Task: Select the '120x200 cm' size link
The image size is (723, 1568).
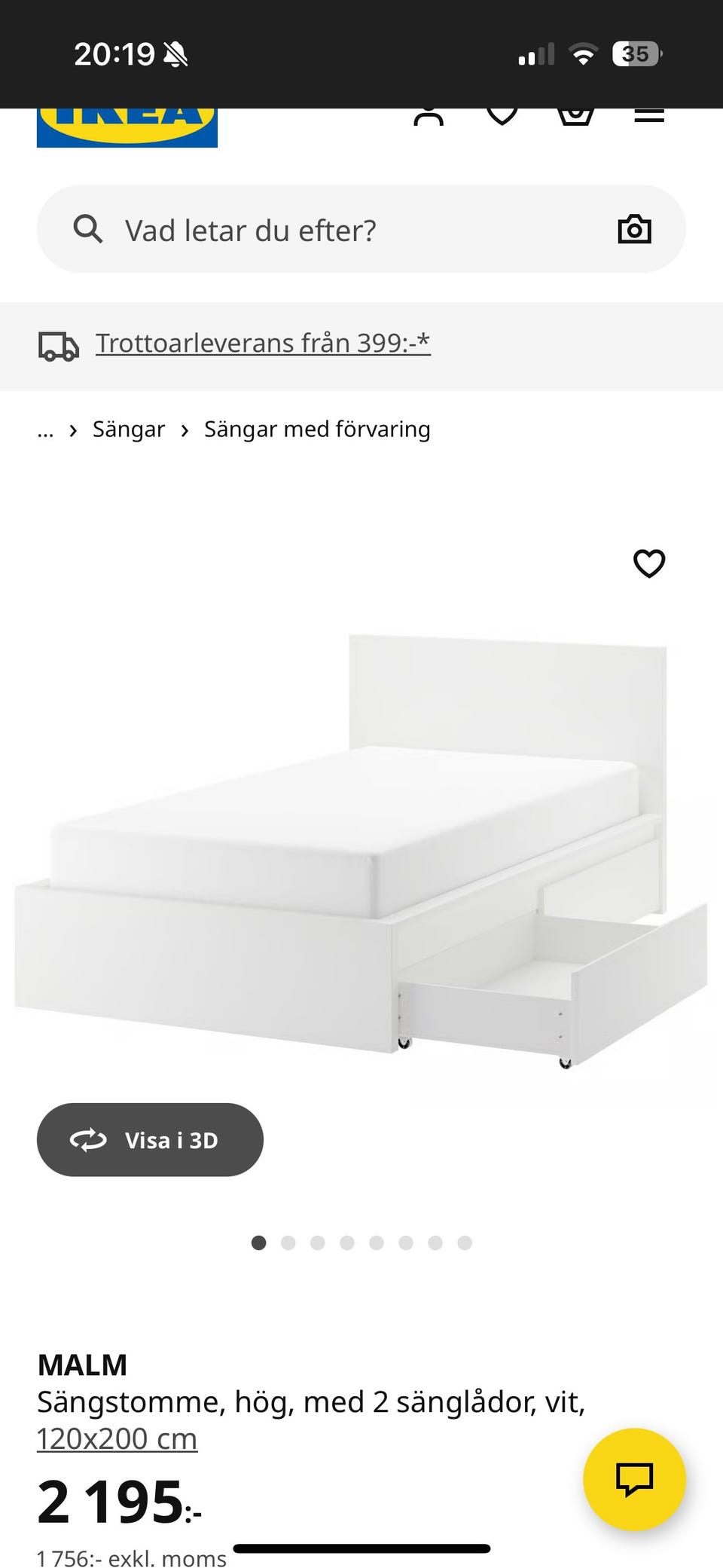Action: [x=117, y=1439]
